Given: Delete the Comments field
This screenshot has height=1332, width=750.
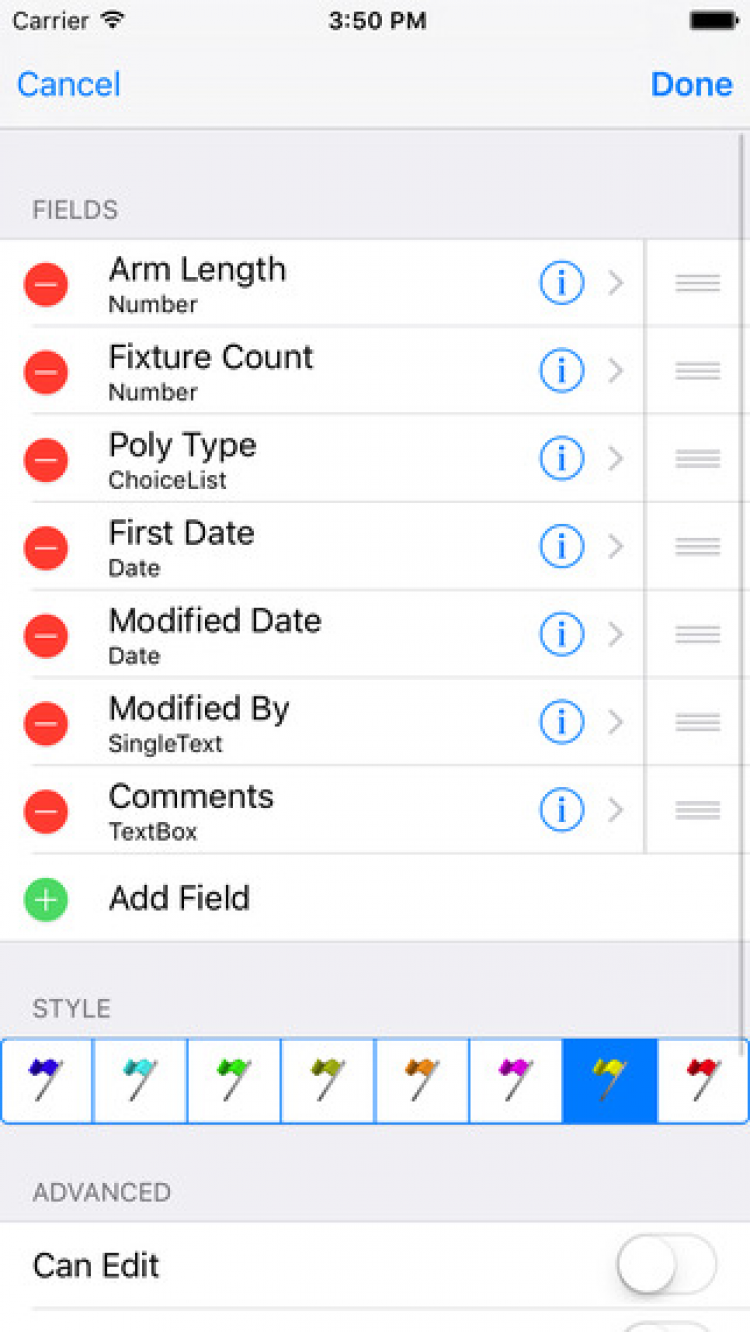Looking at the screenshot, I should (46, 811).
